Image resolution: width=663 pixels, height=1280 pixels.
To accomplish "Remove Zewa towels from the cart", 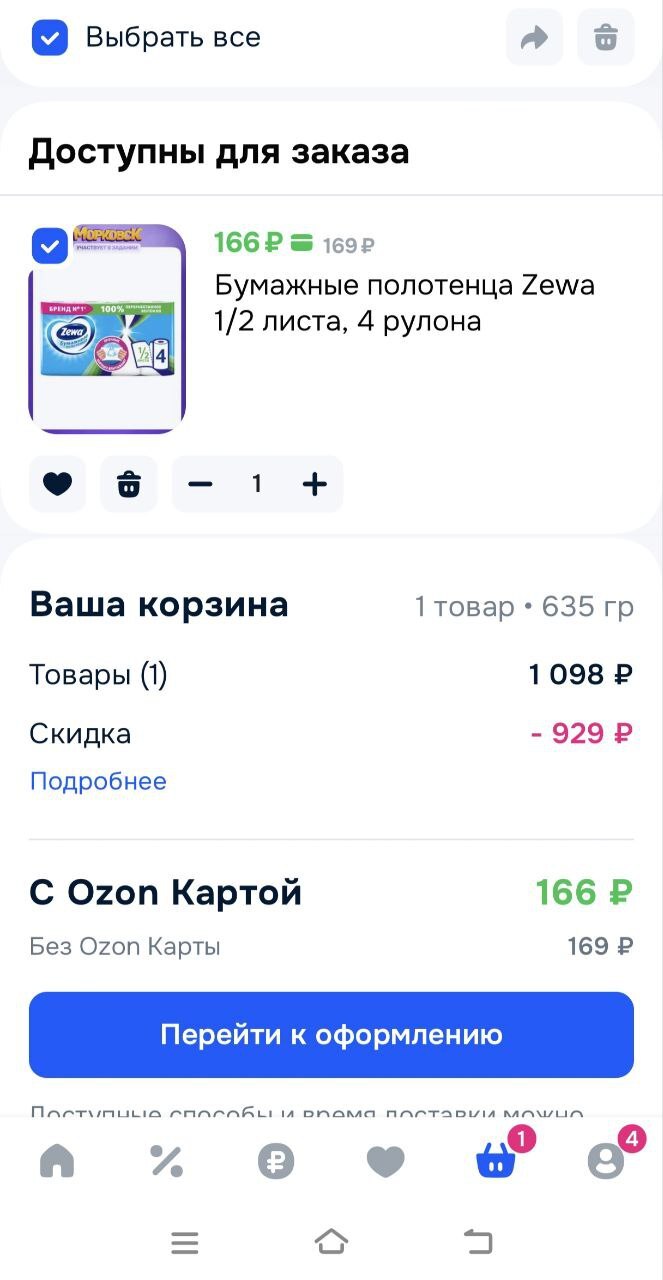I will pos(129,484).
